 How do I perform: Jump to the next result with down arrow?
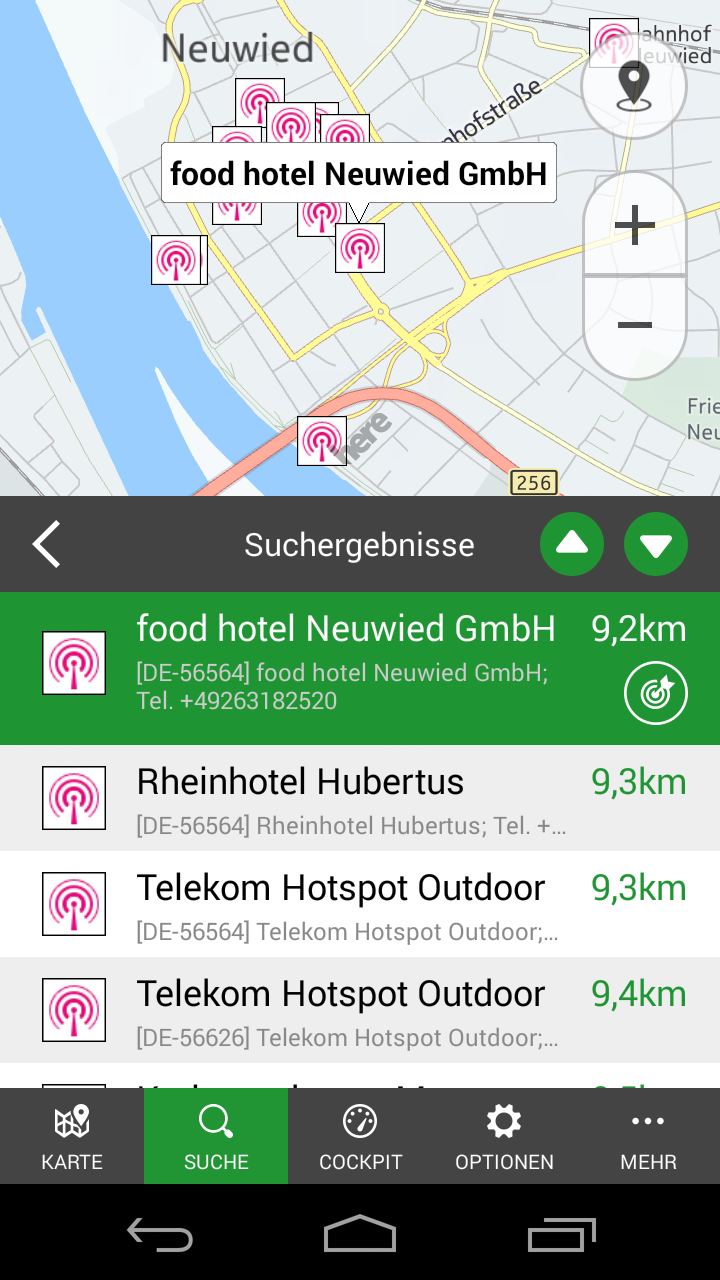point(656,544)
